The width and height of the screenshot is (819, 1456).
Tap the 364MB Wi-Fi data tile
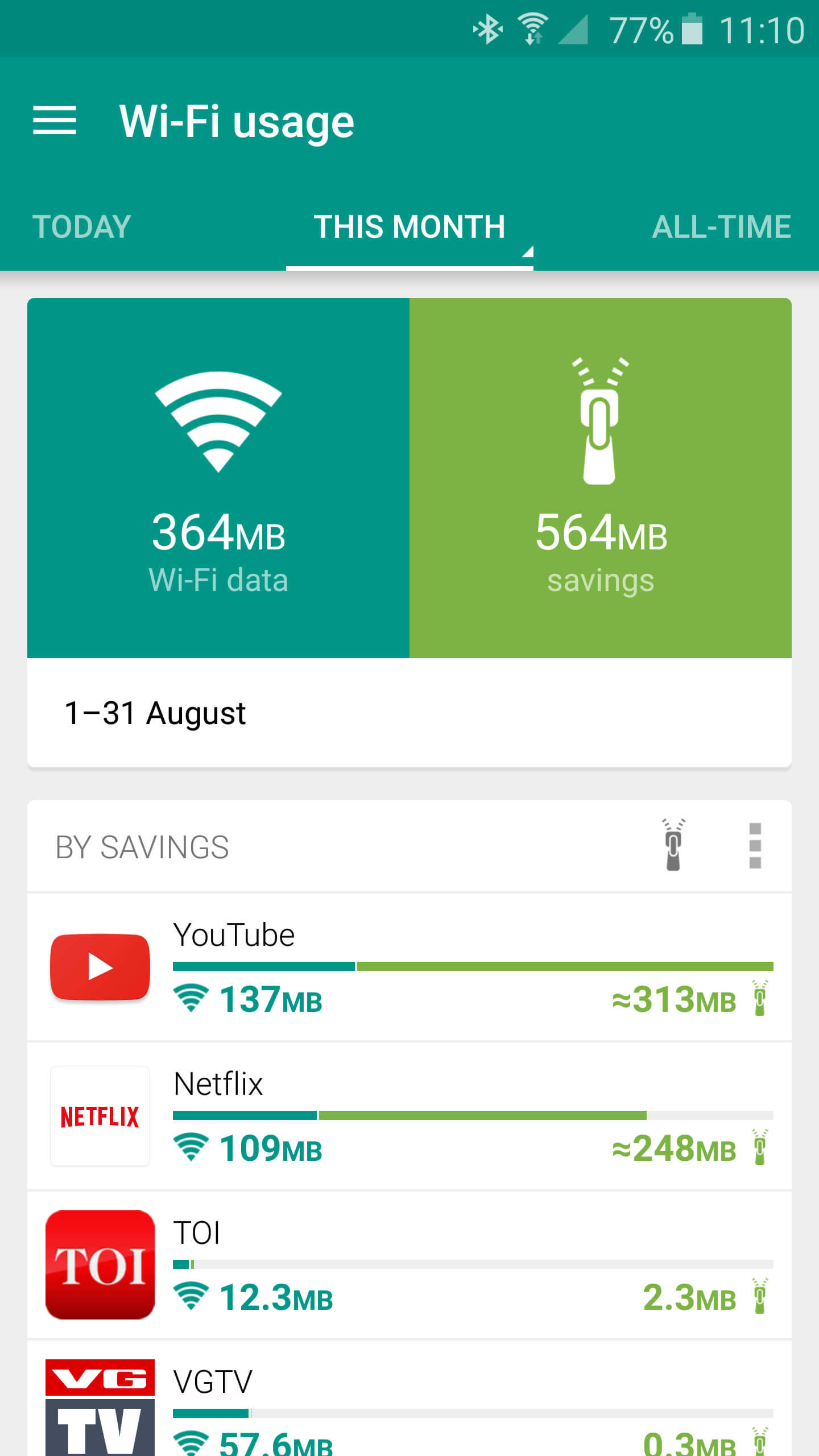click(218, 478)
